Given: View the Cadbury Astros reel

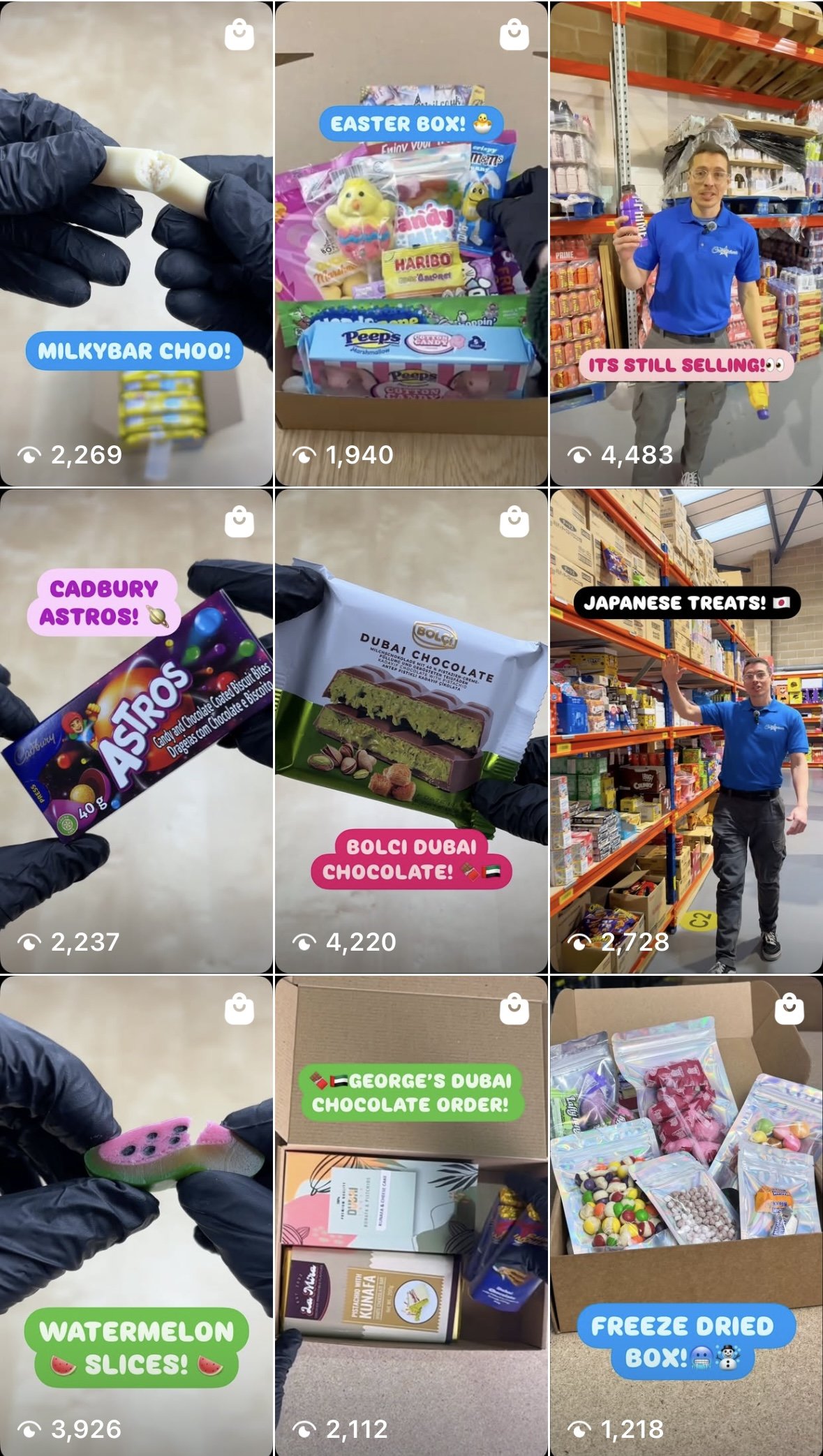Looking at the screenshot, I should point(136,731).
